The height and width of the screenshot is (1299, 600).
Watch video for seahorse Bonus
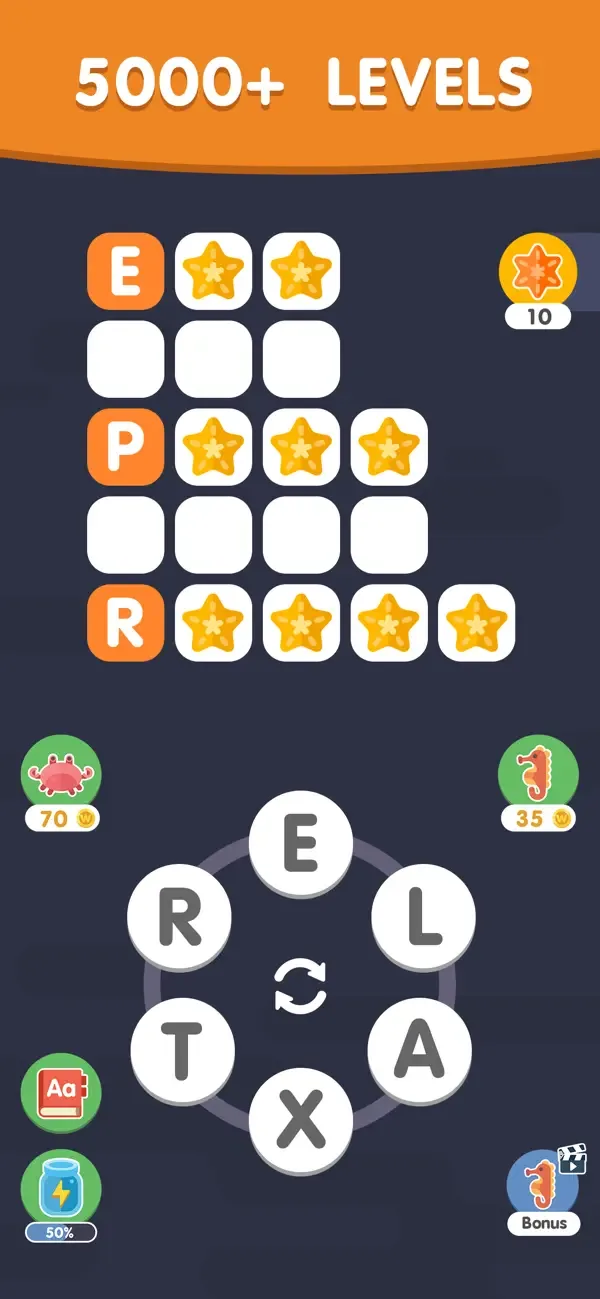pyautogui.click(x=545, y=1190)
